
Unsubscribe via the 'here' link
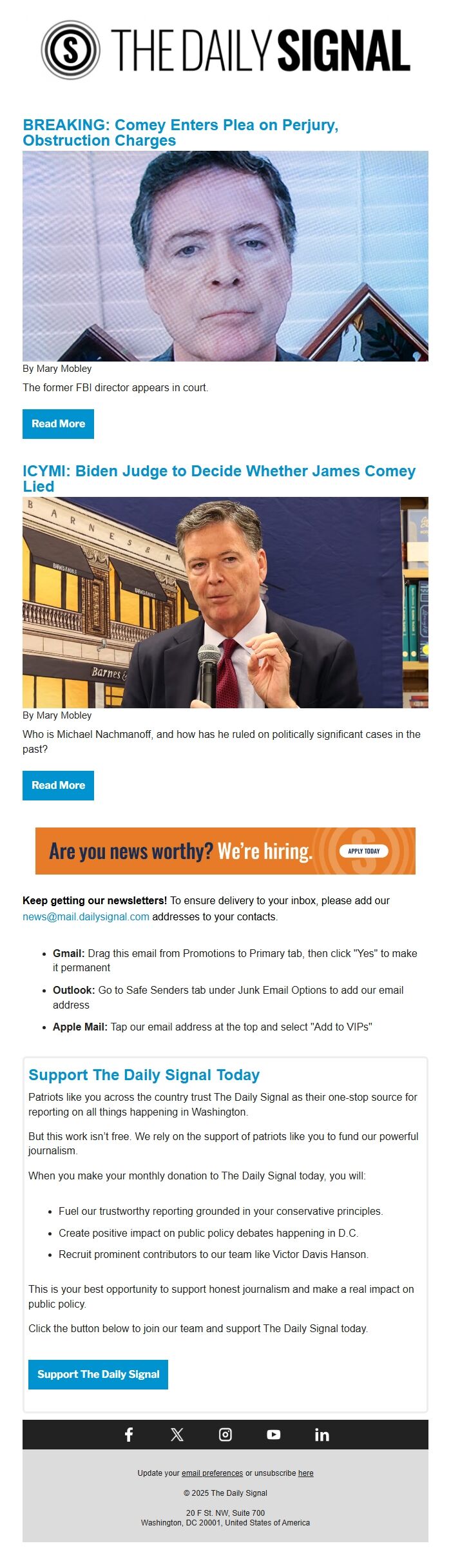(305, 1473)
